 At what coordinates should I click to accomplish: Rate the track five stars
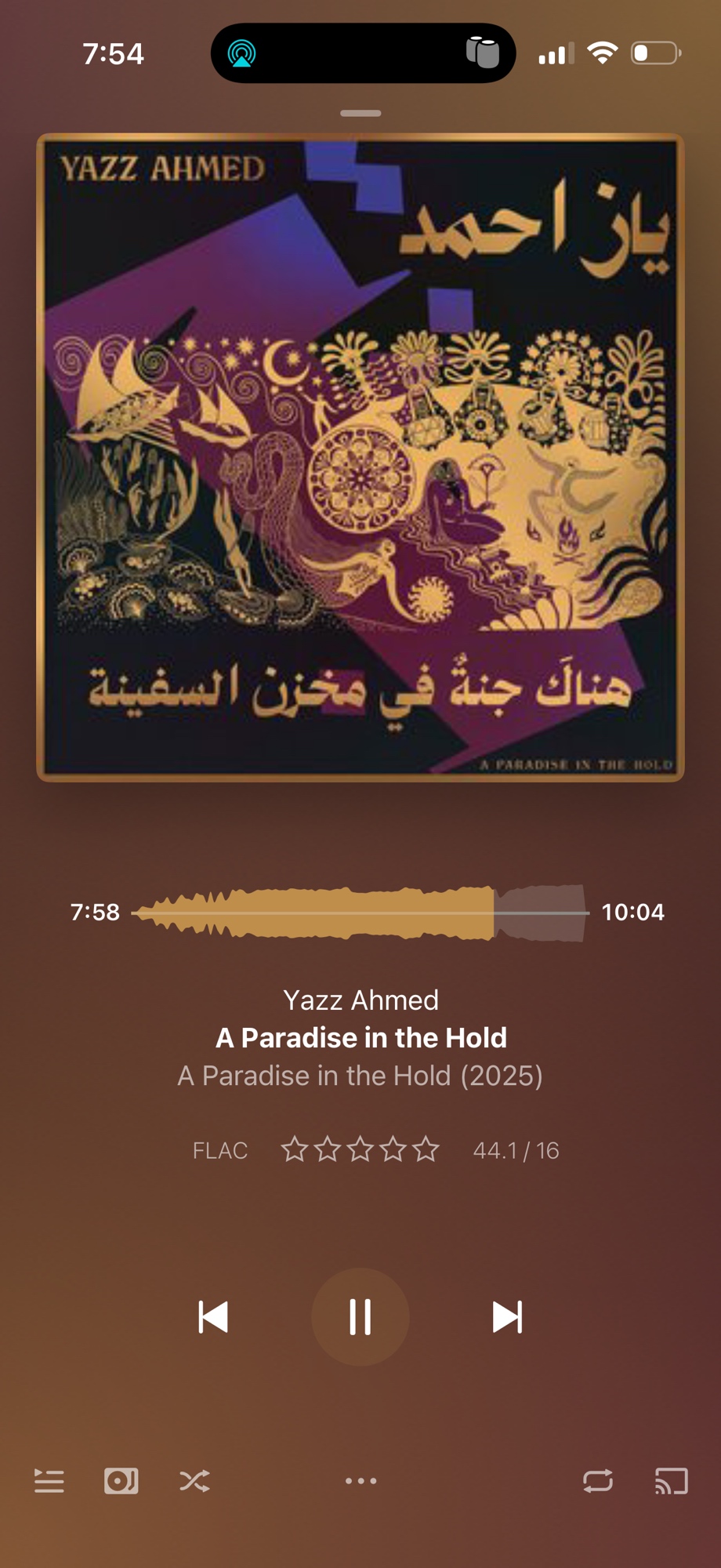pyautogui.click(x=426, y=1149)
